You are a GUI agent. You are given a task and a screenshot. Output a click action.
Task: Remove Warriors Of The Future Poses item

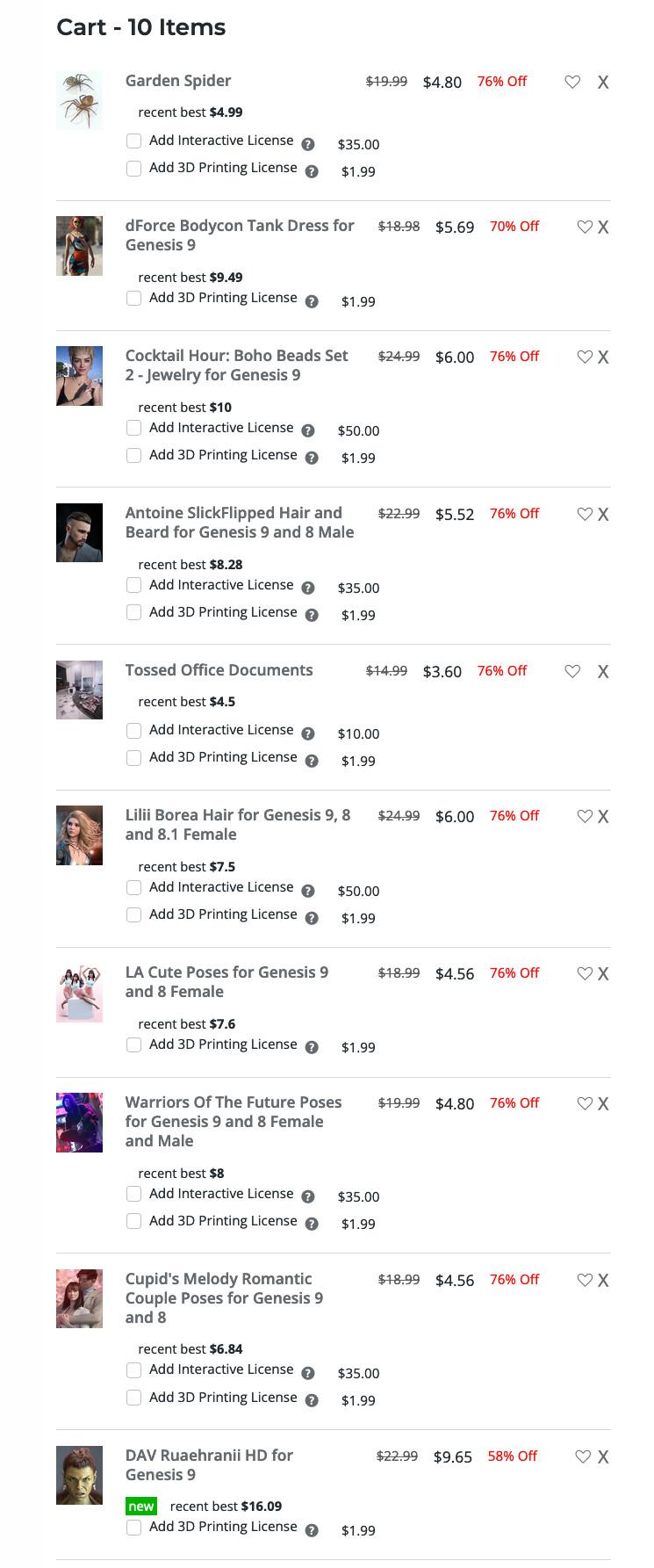[603, 1104]
